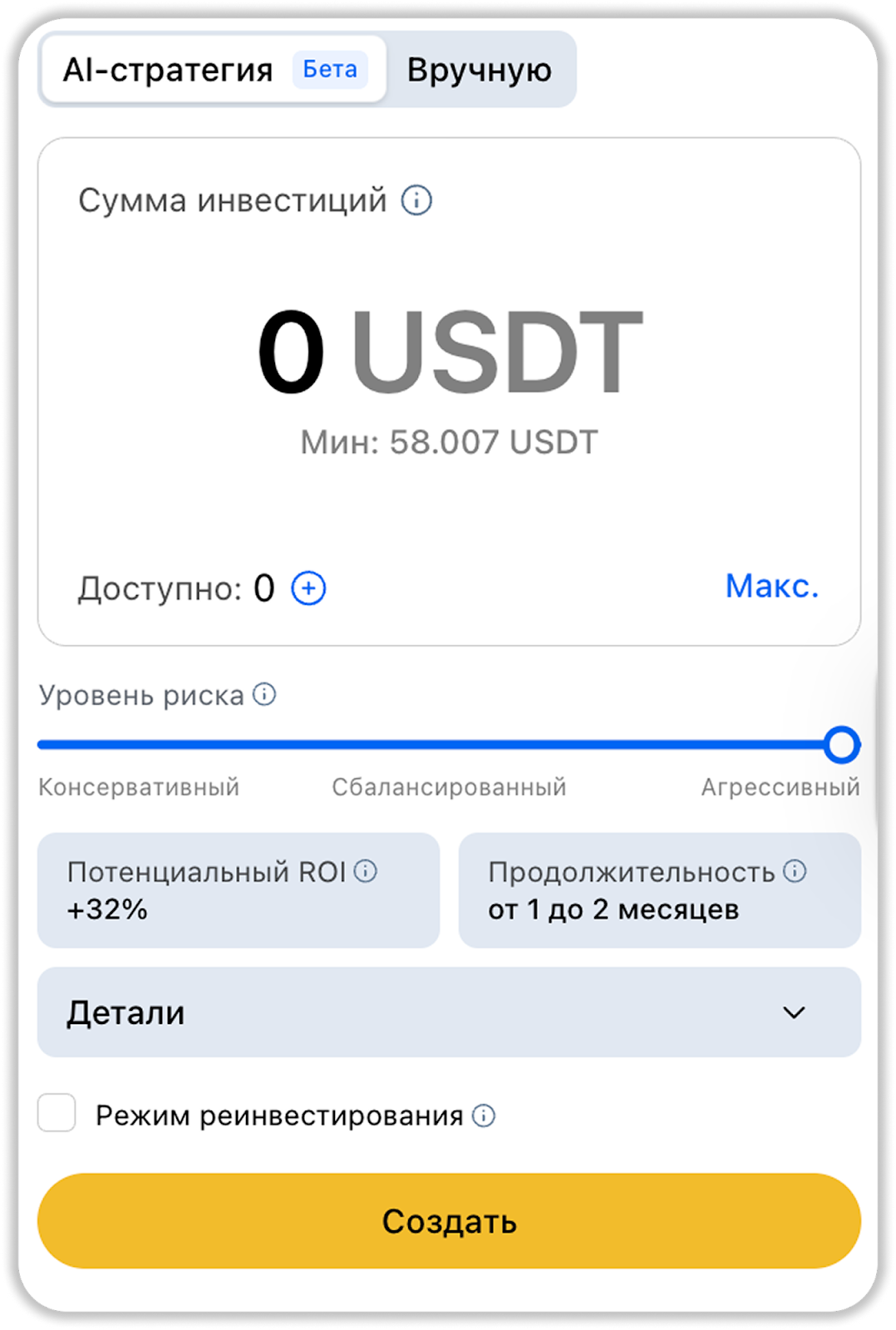Image resolution: width=896 pixels, height=1330 pixels.
Task: Open Продолжительность info icon
Action: 795,870
